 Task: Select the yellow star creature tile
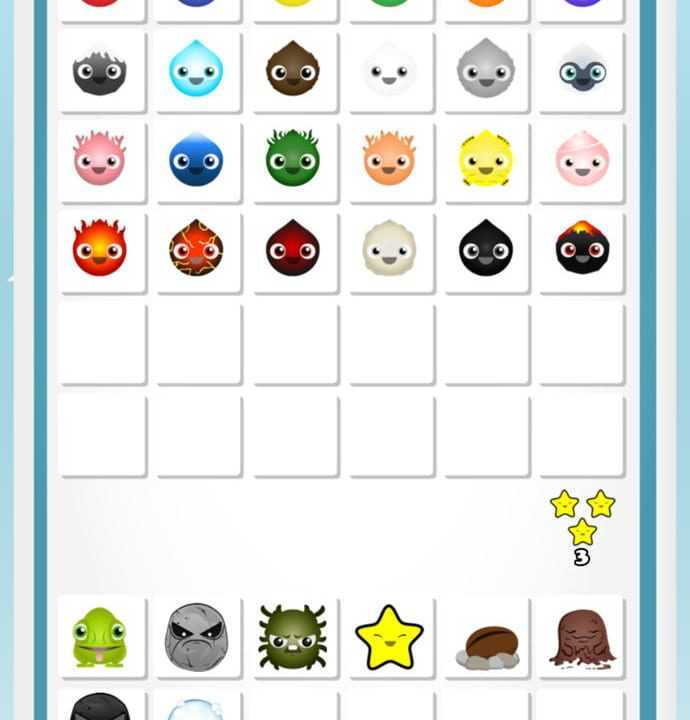pos(389,637)
